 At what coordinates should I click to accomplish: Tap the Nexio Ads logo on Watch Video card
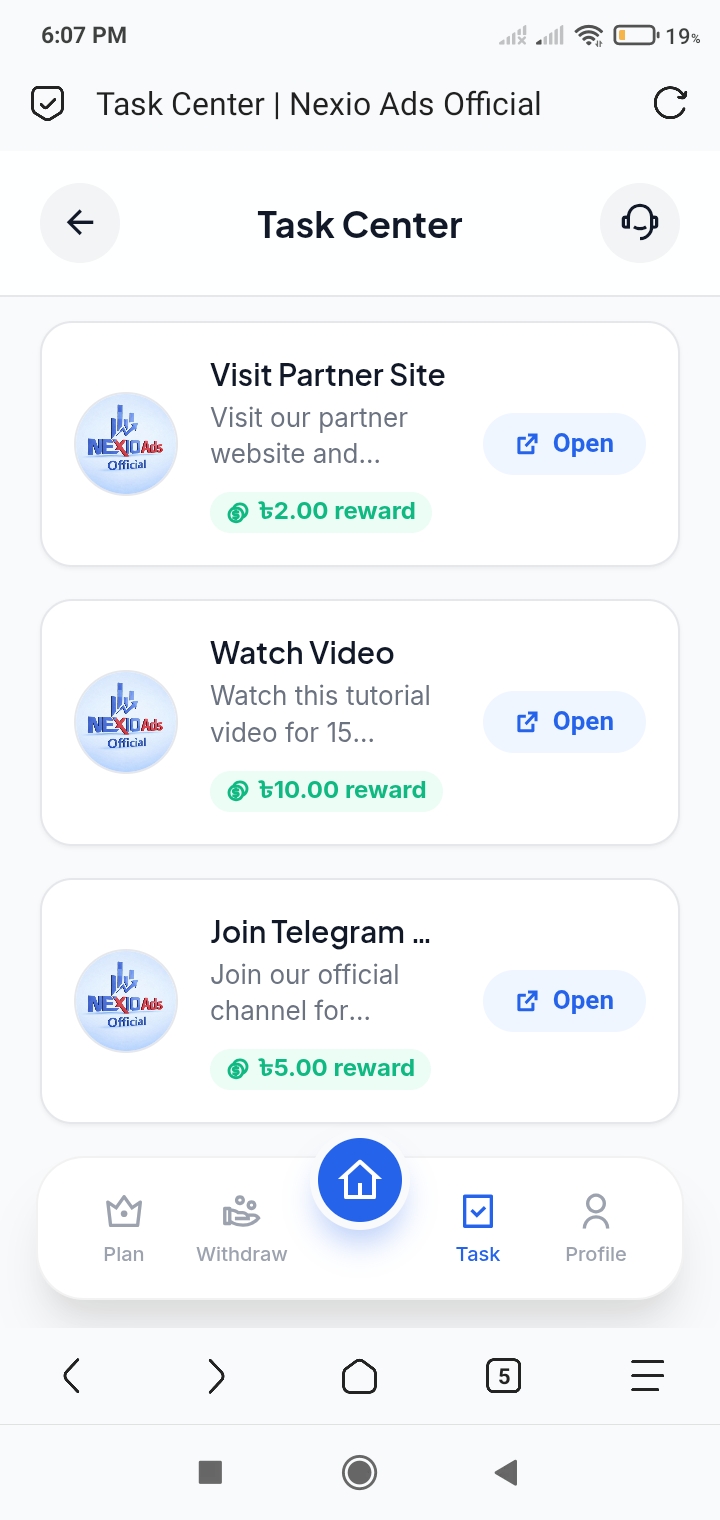tap(126, 721)
